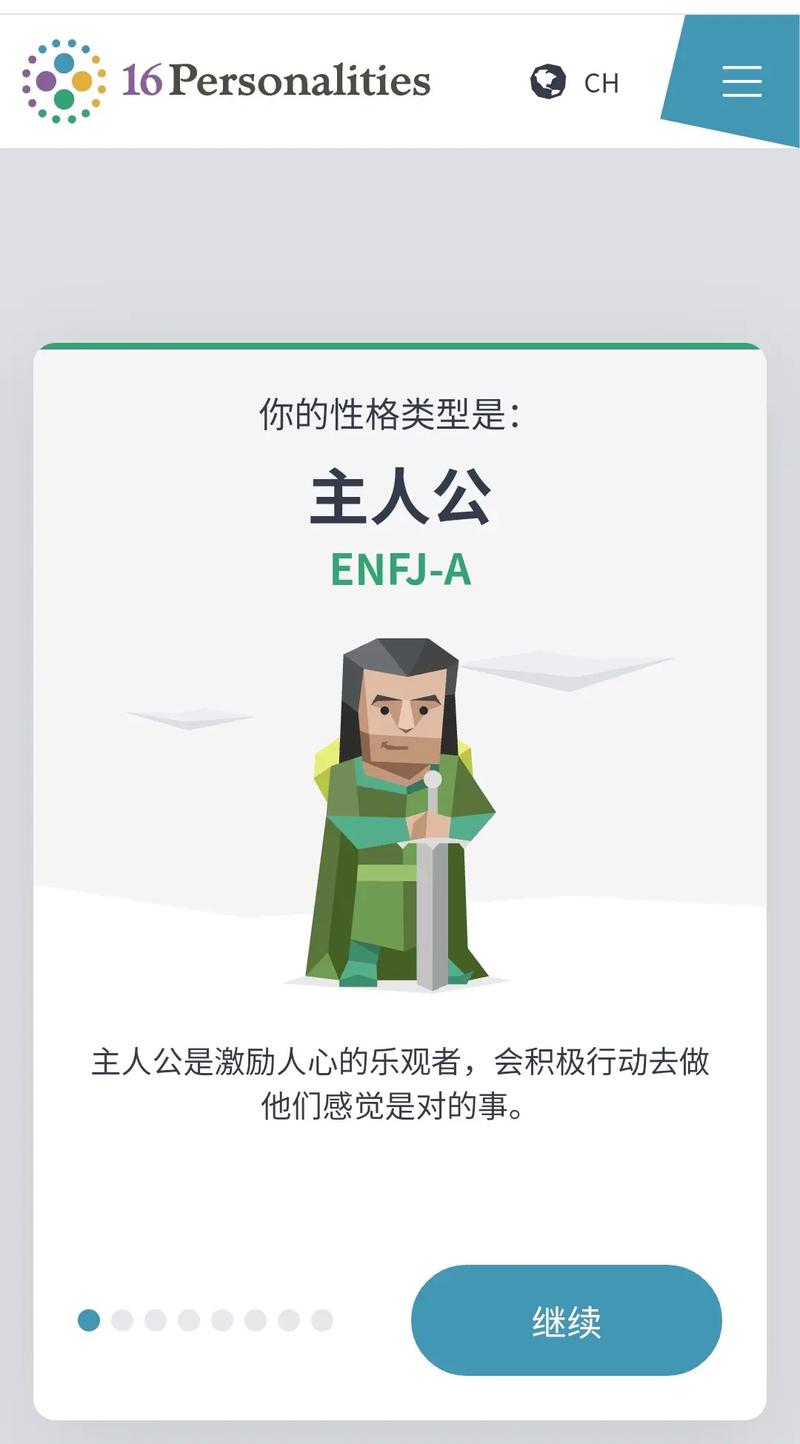Open the hamburger menu
800x1444 pixels.
click(x=741, y=81)
